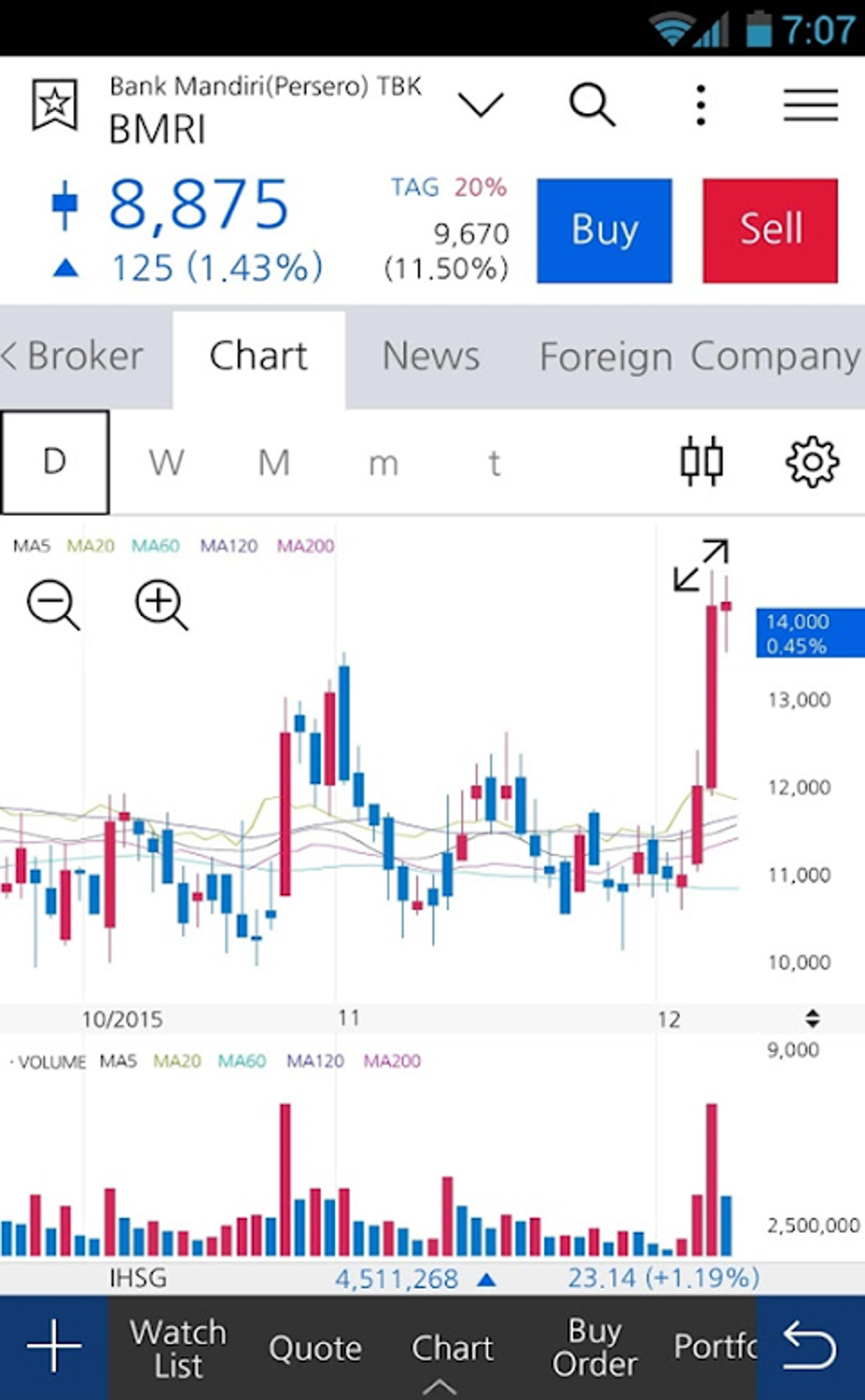865x1400 pixels.
Task: Expand the stock selector dropdown chevron
Action: (481, 105)
